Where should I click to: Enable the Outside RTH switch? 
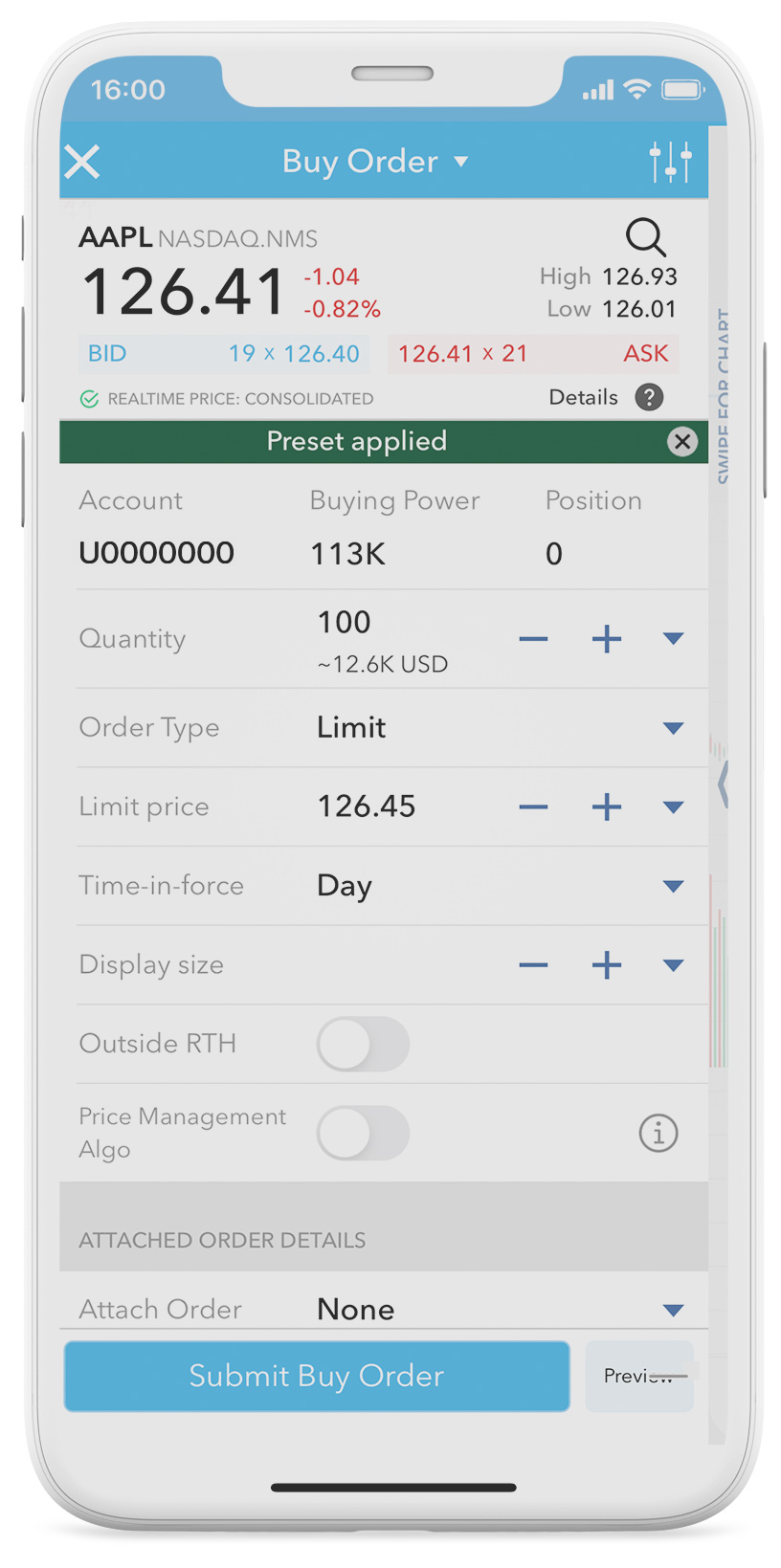[x=363, y=1044]
